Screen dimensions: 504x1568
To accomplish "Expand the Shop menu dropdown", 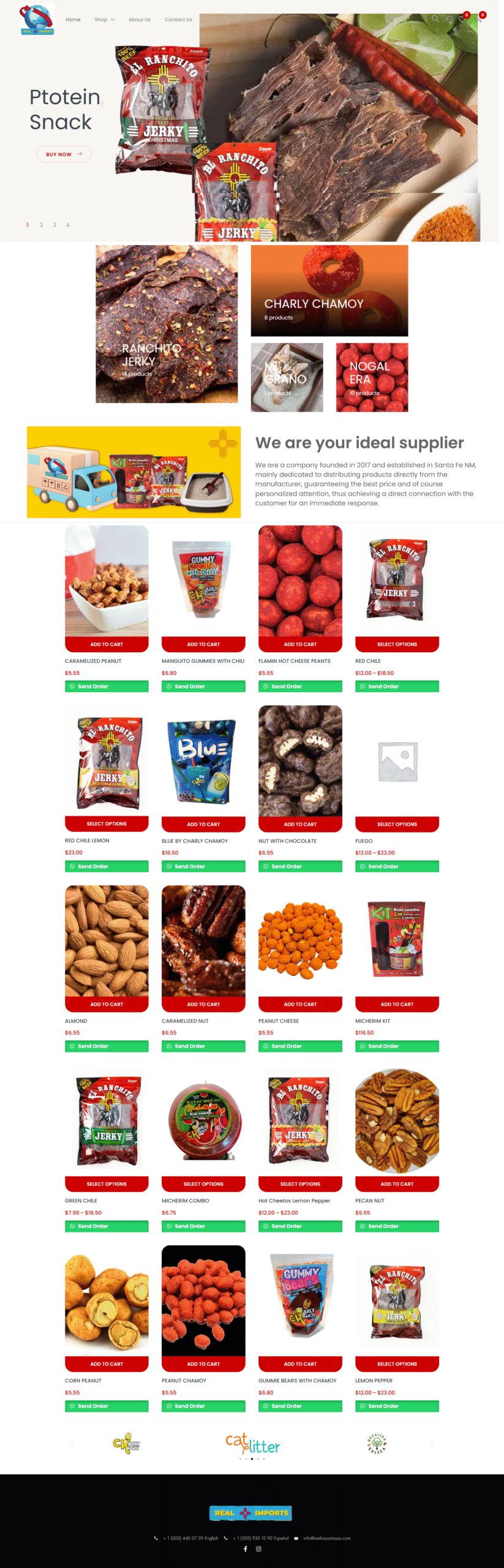I will point(104,20).
